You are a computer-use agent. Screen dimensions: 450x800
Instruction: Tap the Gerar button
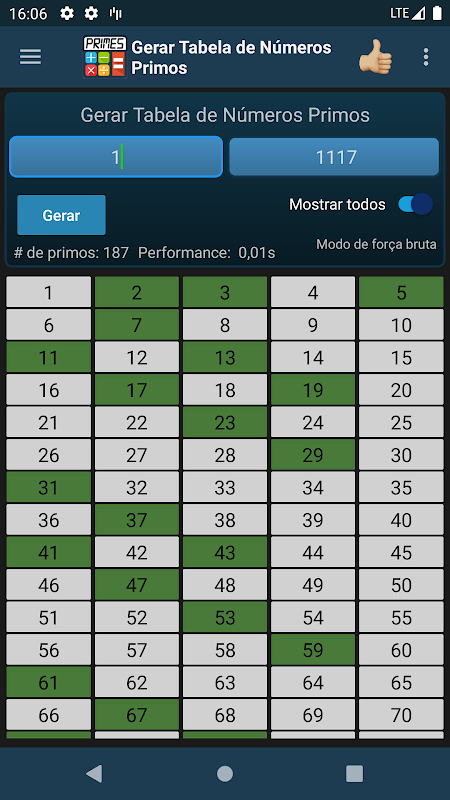(x=61, y=215)
